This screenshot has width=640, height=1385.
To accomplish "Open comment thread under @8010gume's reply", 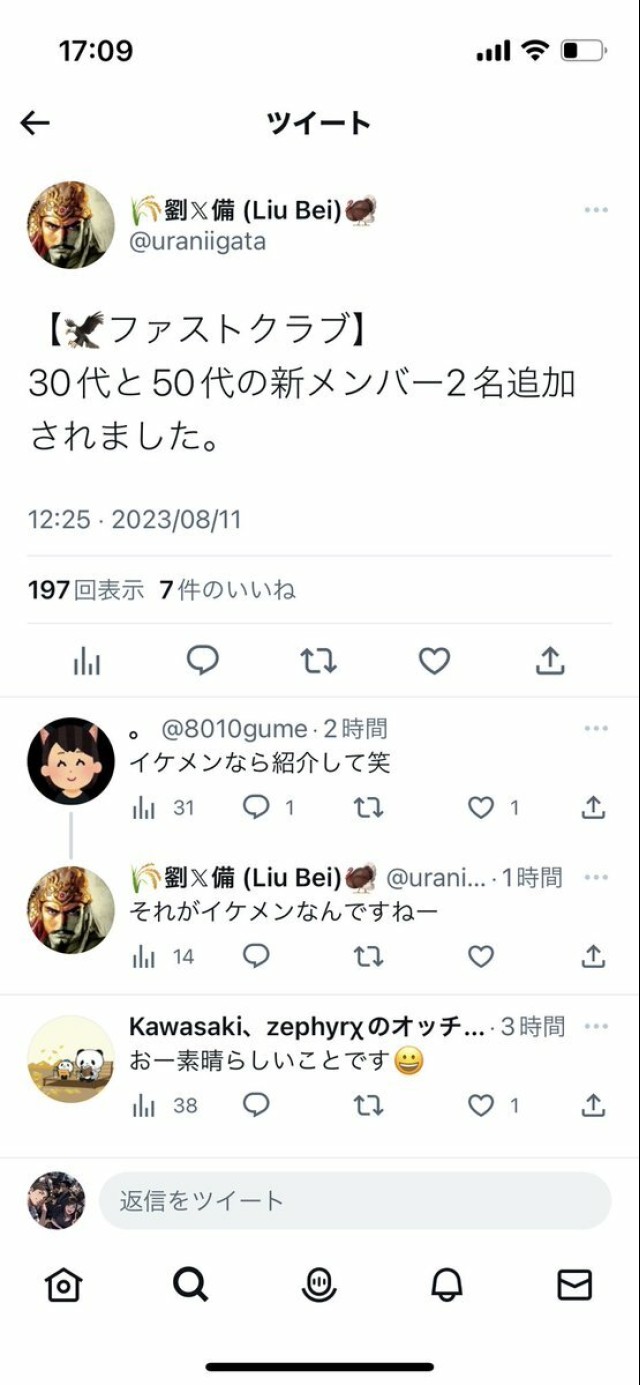I will coord(257,808).
